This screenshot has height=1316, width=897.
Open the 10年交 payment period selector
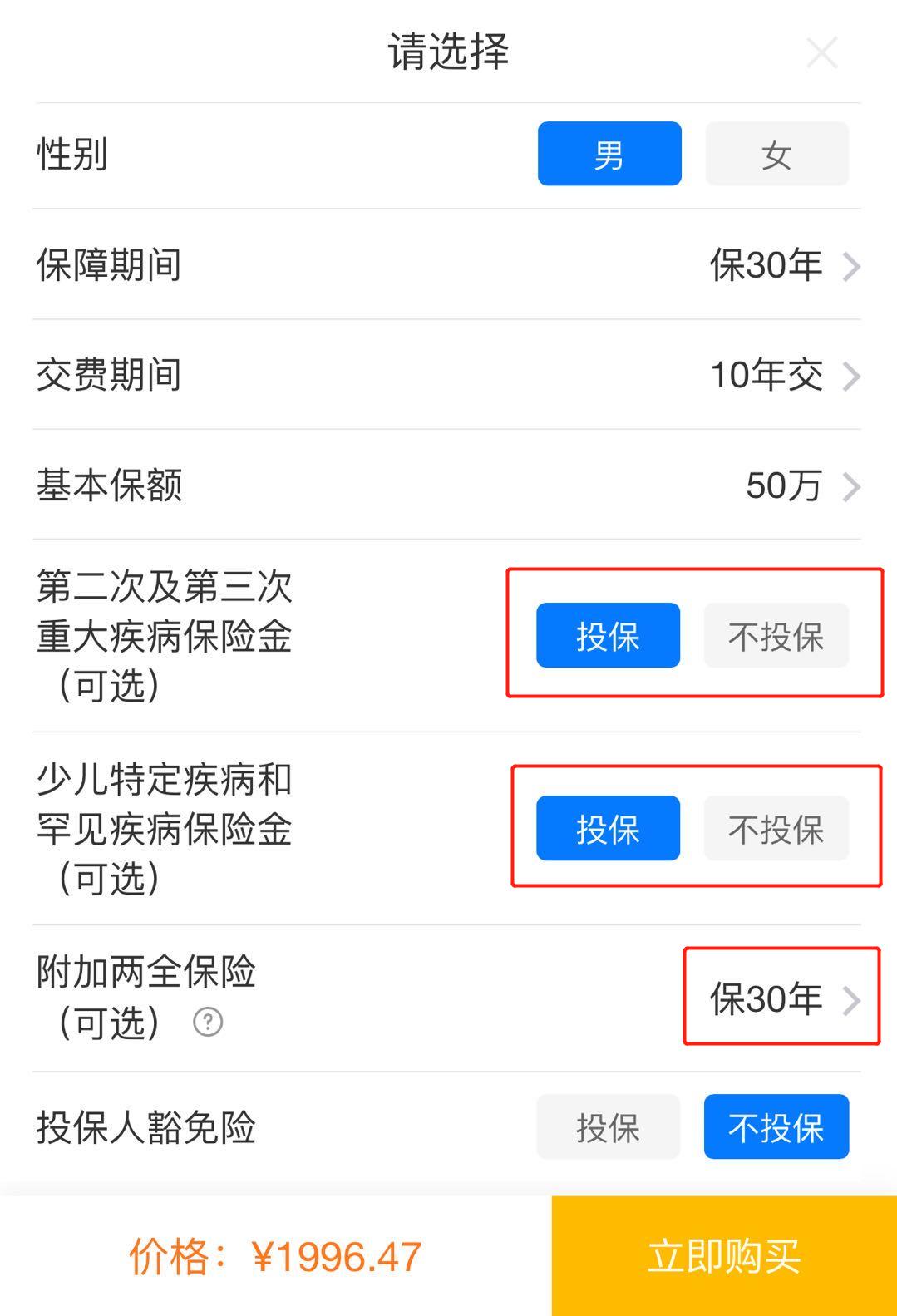766,377
